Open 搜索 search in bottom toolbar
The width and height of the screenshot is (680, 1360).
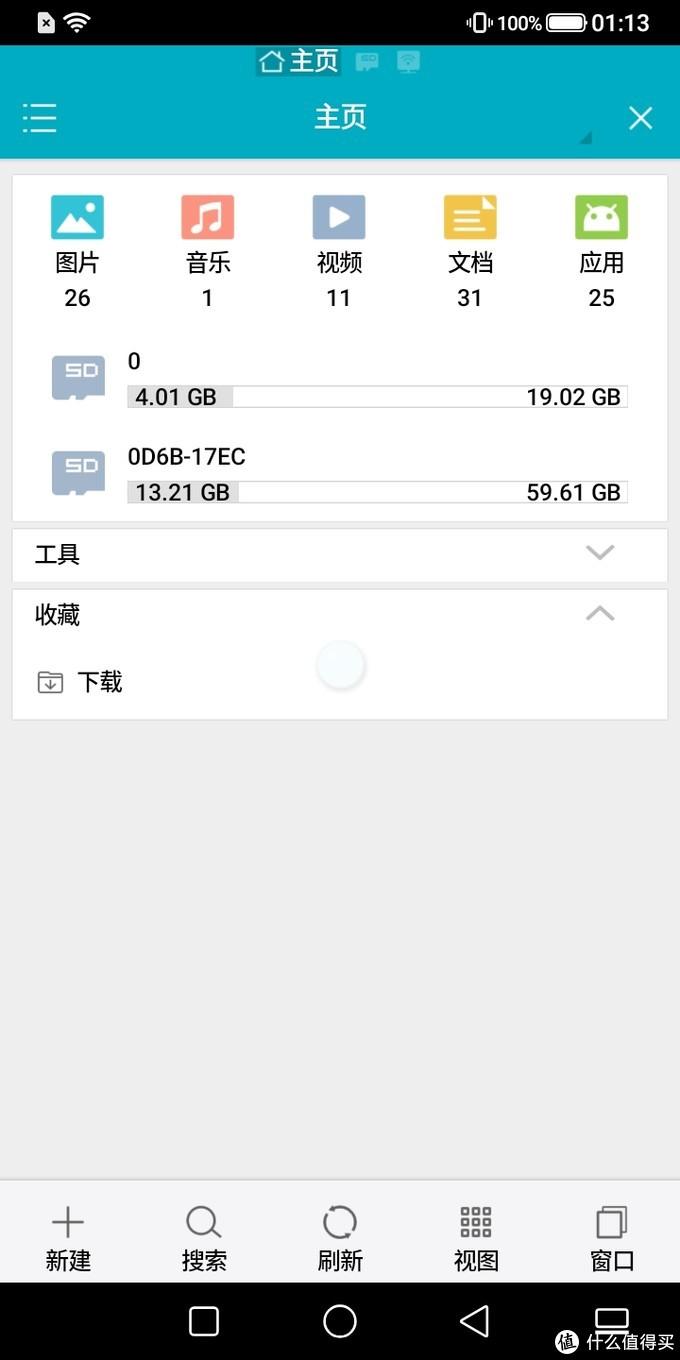[x=204, y=1238]
